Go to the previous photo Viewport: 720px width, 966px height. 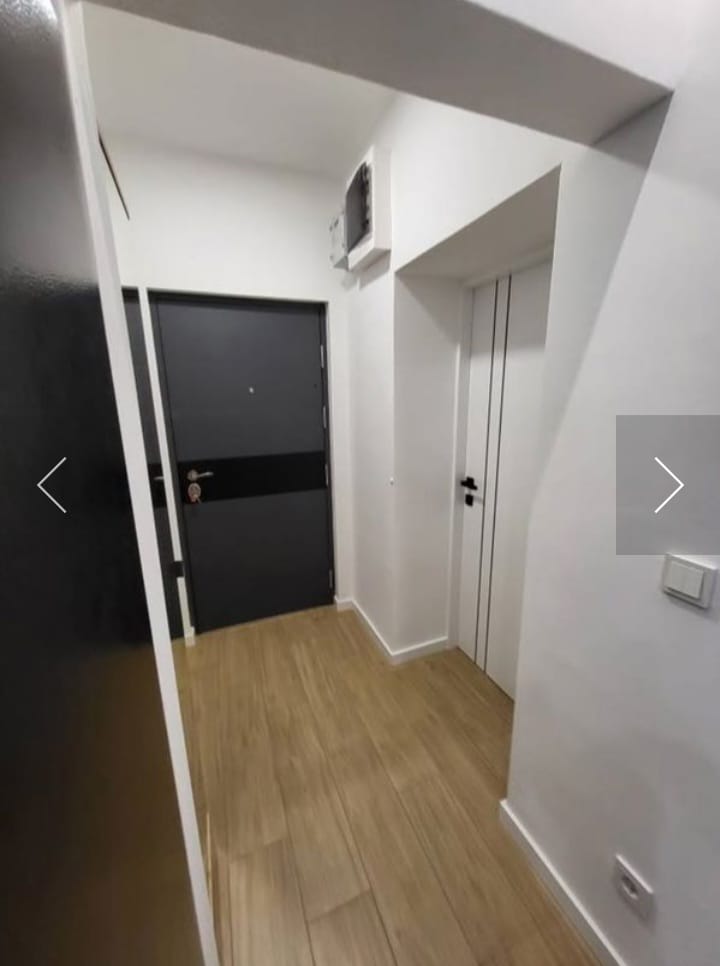52,485
